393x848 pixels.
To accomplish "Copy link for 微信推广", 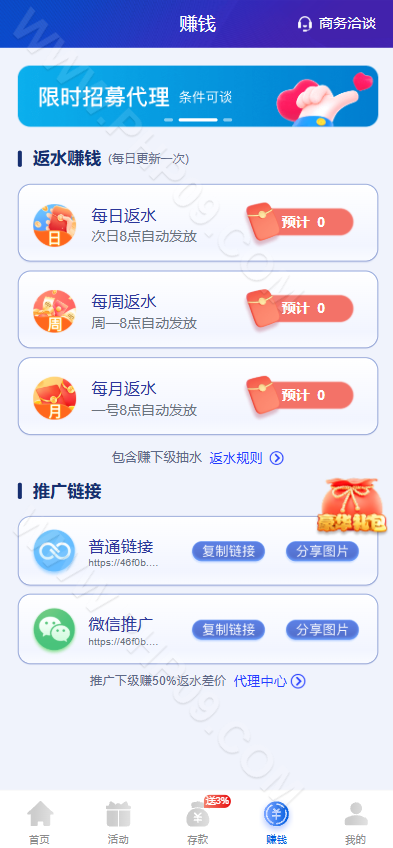I will pos(228,630).
